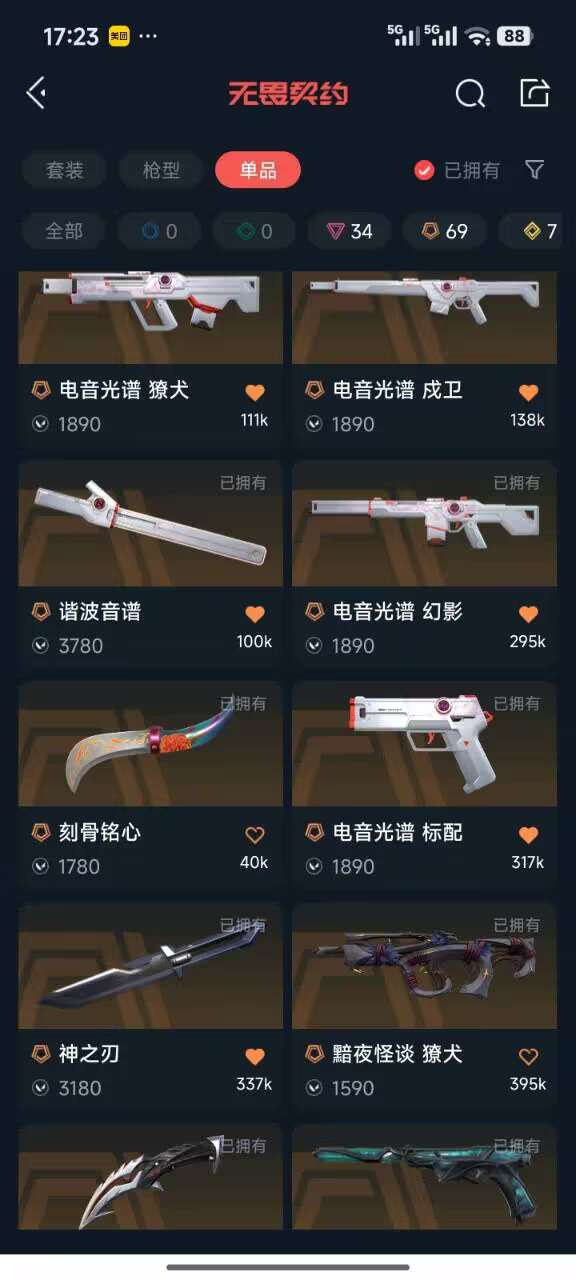The image size is (576, 1280).
Task: Like the 黯夜怪谈 獠犬 skin
Action: 529,1056
